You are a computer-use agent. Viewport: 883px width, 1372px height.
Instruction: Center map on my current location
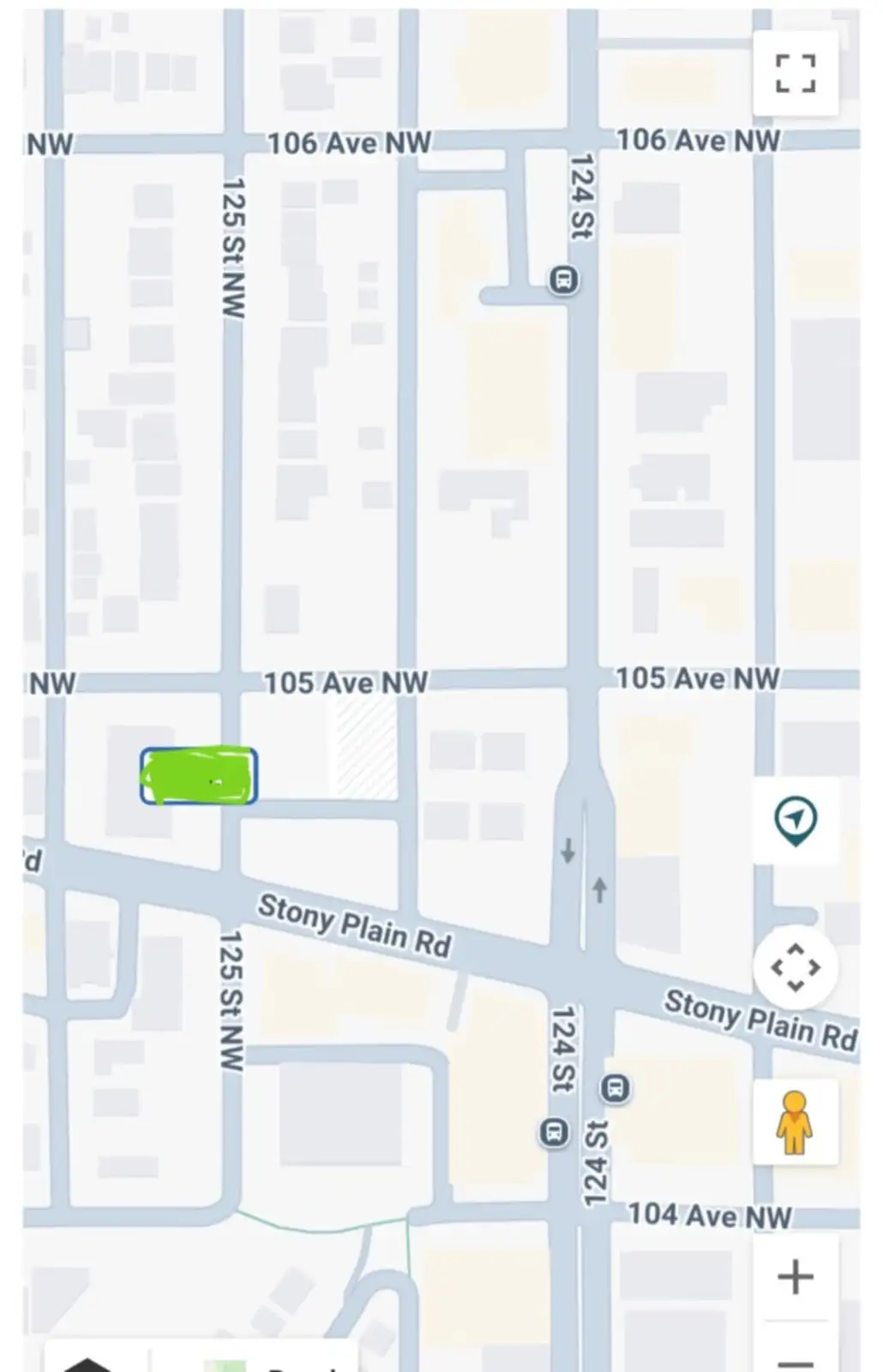[795, 820]
